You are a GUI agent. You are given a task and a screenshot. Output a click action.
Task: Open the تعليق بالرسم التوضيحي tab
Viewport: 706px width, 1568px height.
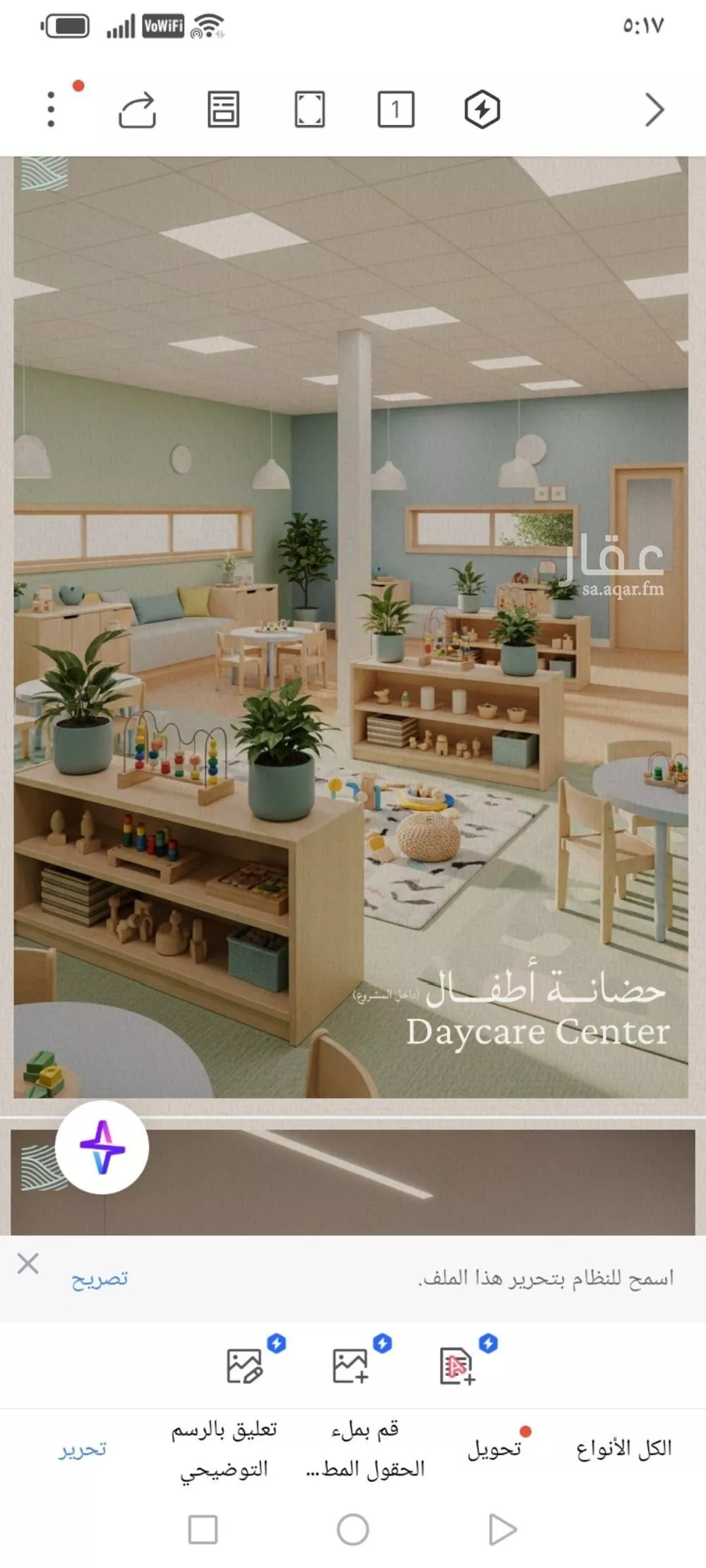pyautogui.click(x=224, y=1449)
